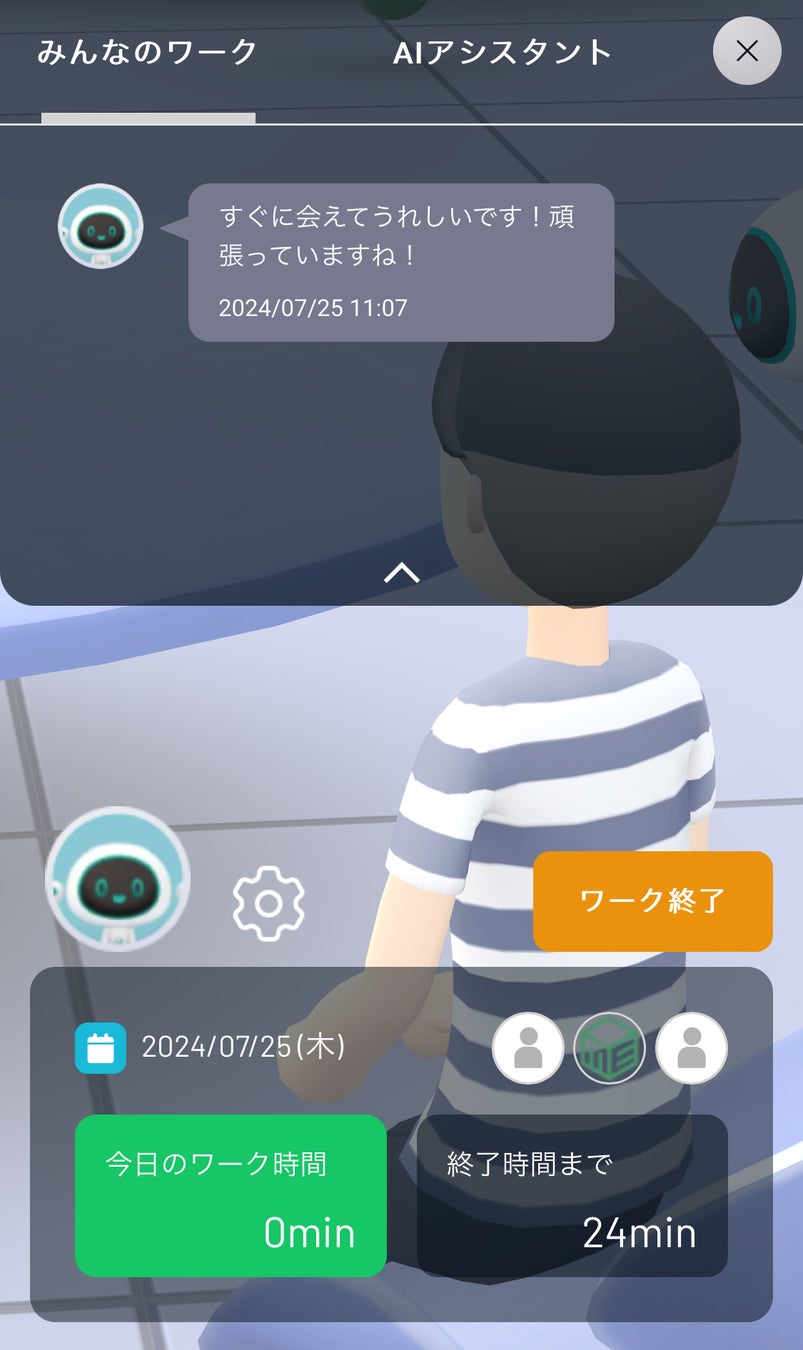Screen dimensions: 803x1350
Task: Tap the ワーク終了 button
Action: click(652, 901)
